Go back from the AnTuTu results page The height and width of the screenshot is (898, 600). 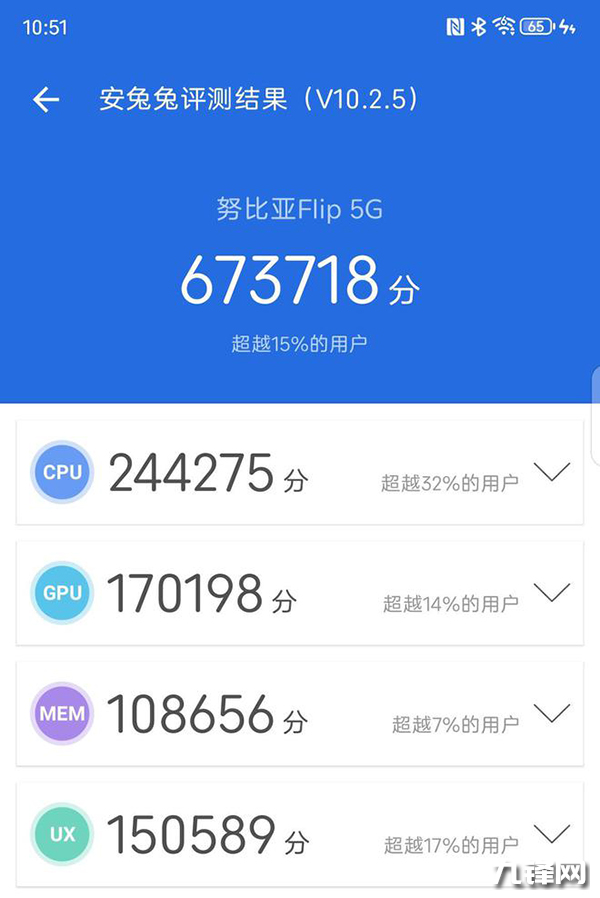(x=46, y=99)
